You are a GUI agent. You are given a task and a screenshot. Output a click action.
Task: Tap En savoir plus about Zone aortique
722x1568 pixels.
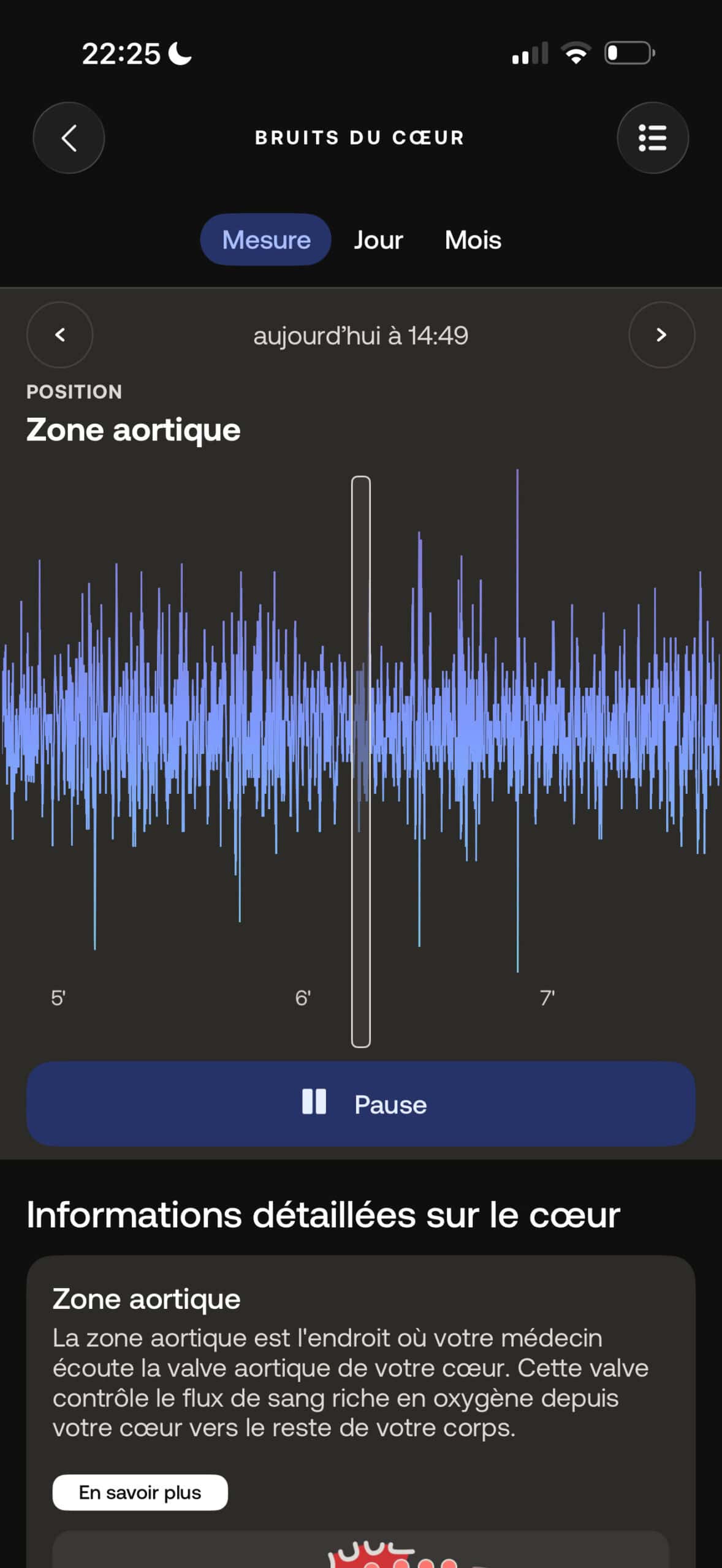click(x=140, y=1492)
